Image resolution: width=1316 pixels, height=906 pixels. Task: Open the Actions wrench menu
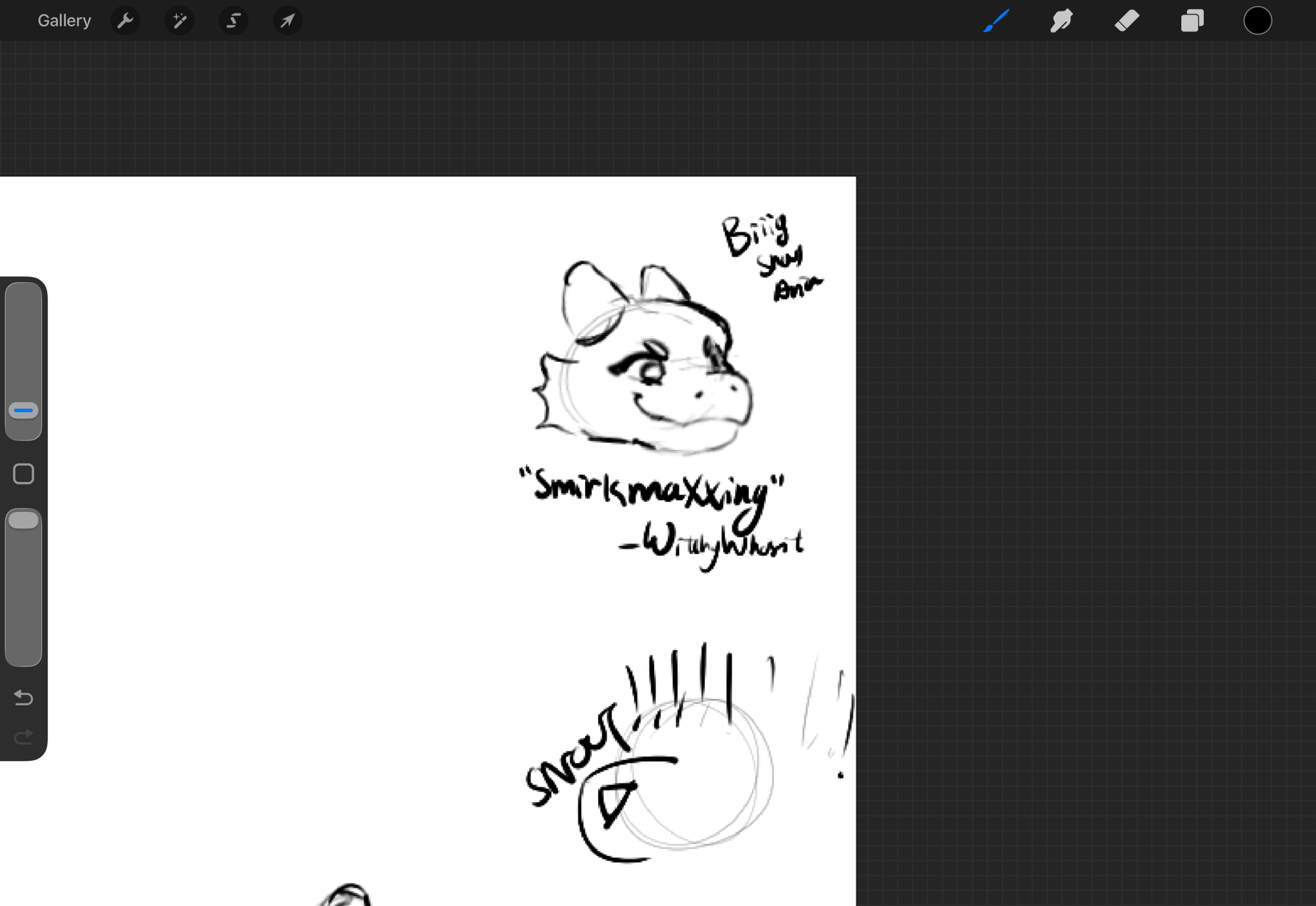(125, 20)
